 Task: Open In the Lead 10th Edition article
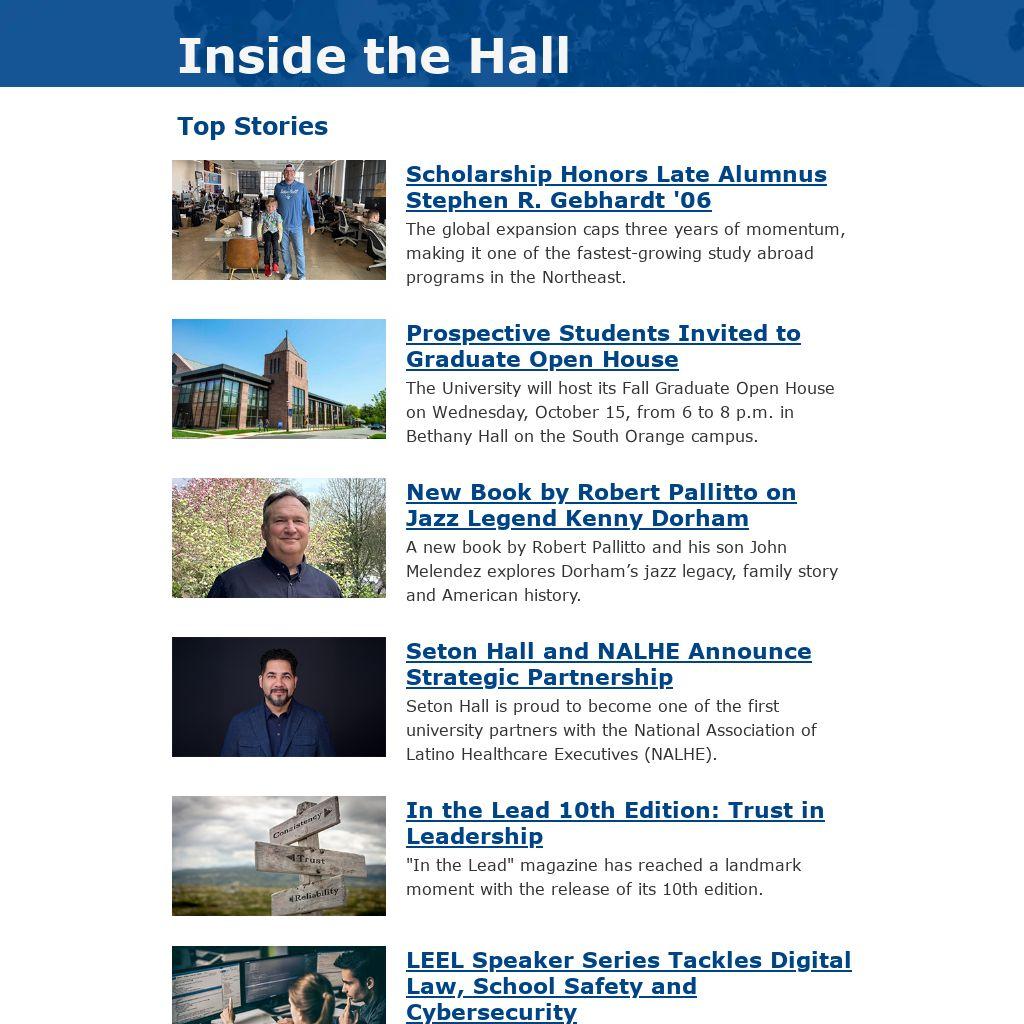(x=614, y=823)
